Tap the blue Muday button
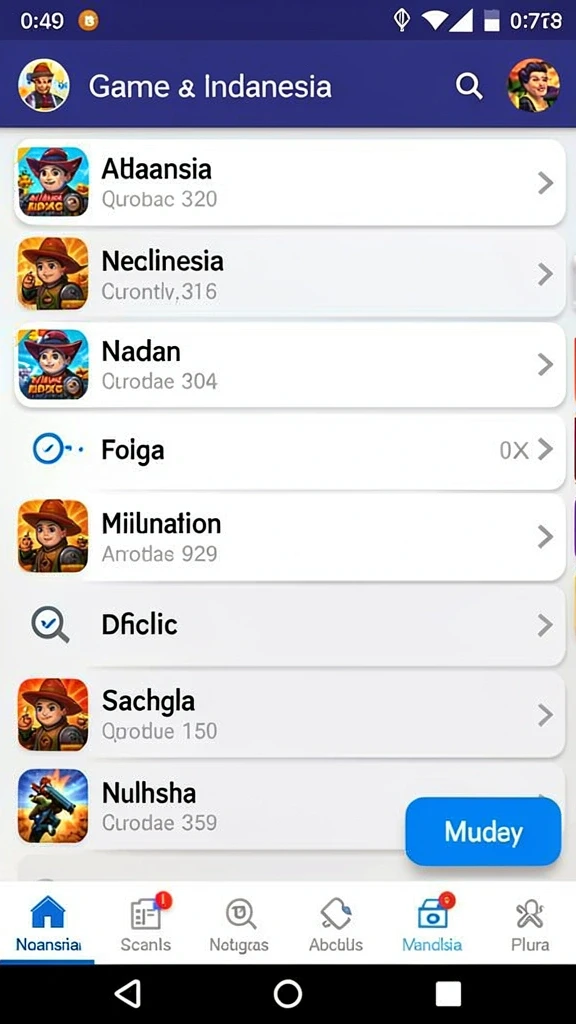 click(483, 831)
